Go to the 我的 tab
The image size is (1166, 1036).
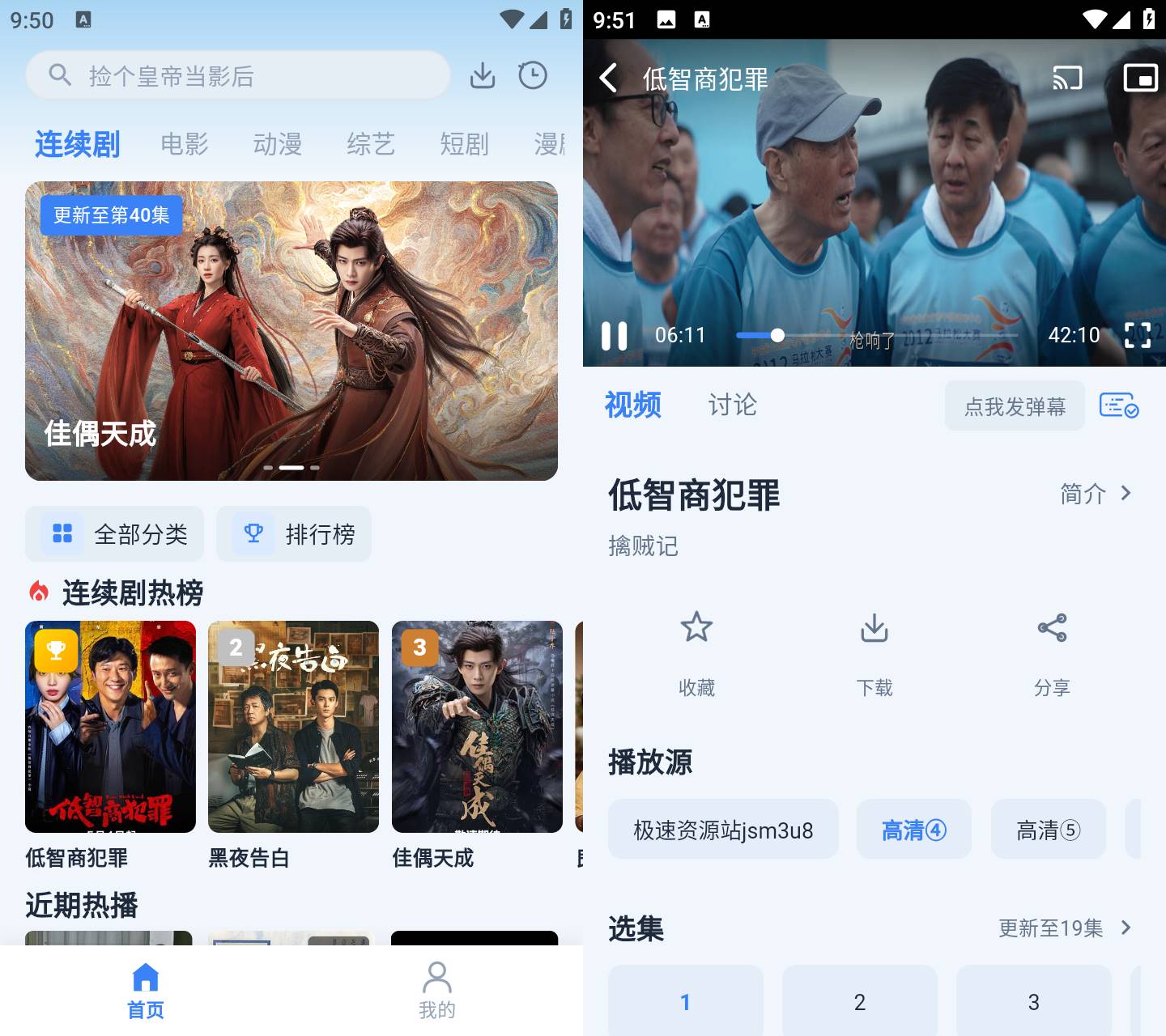(x=437, y=990)
